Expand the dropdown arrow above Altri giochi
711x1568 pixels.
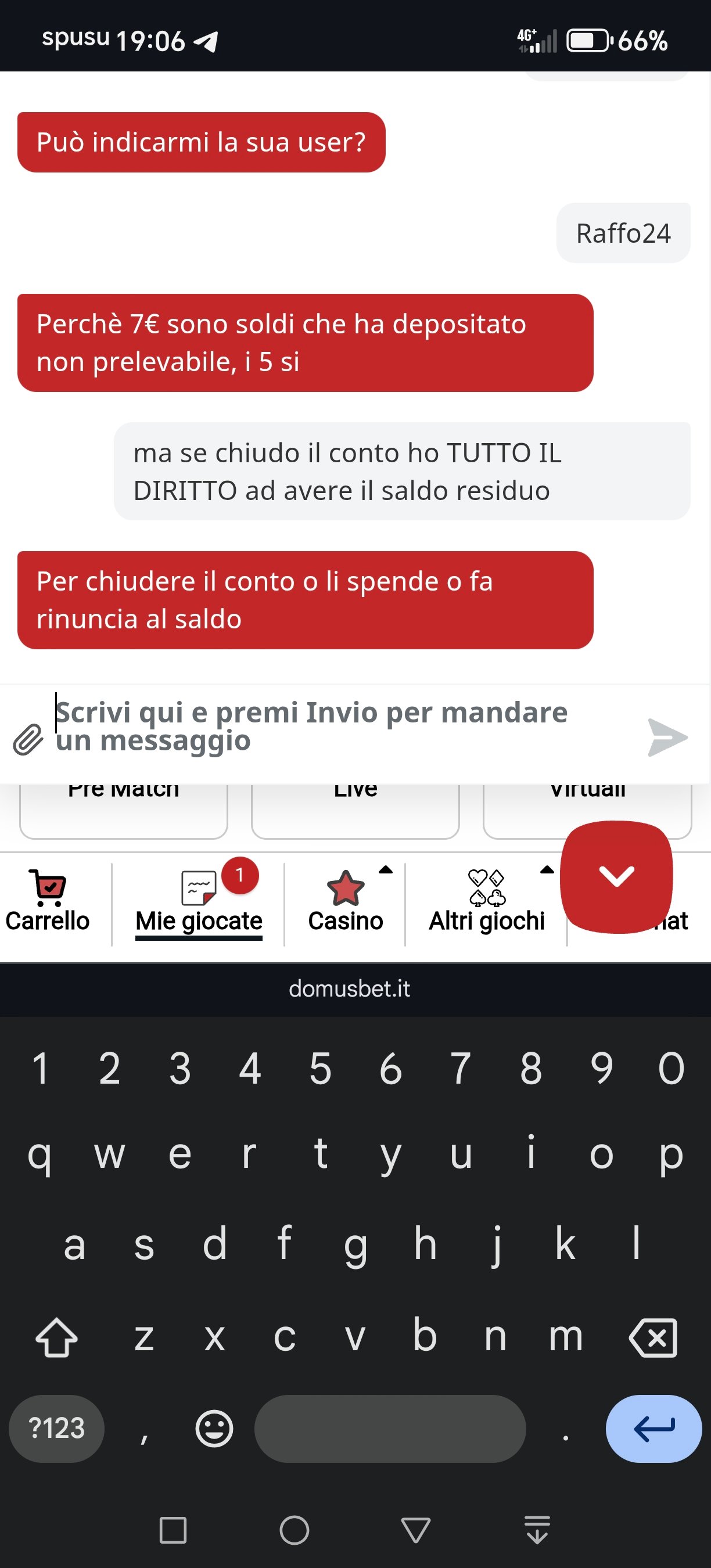pyautogui.click(x=546, y=870)
